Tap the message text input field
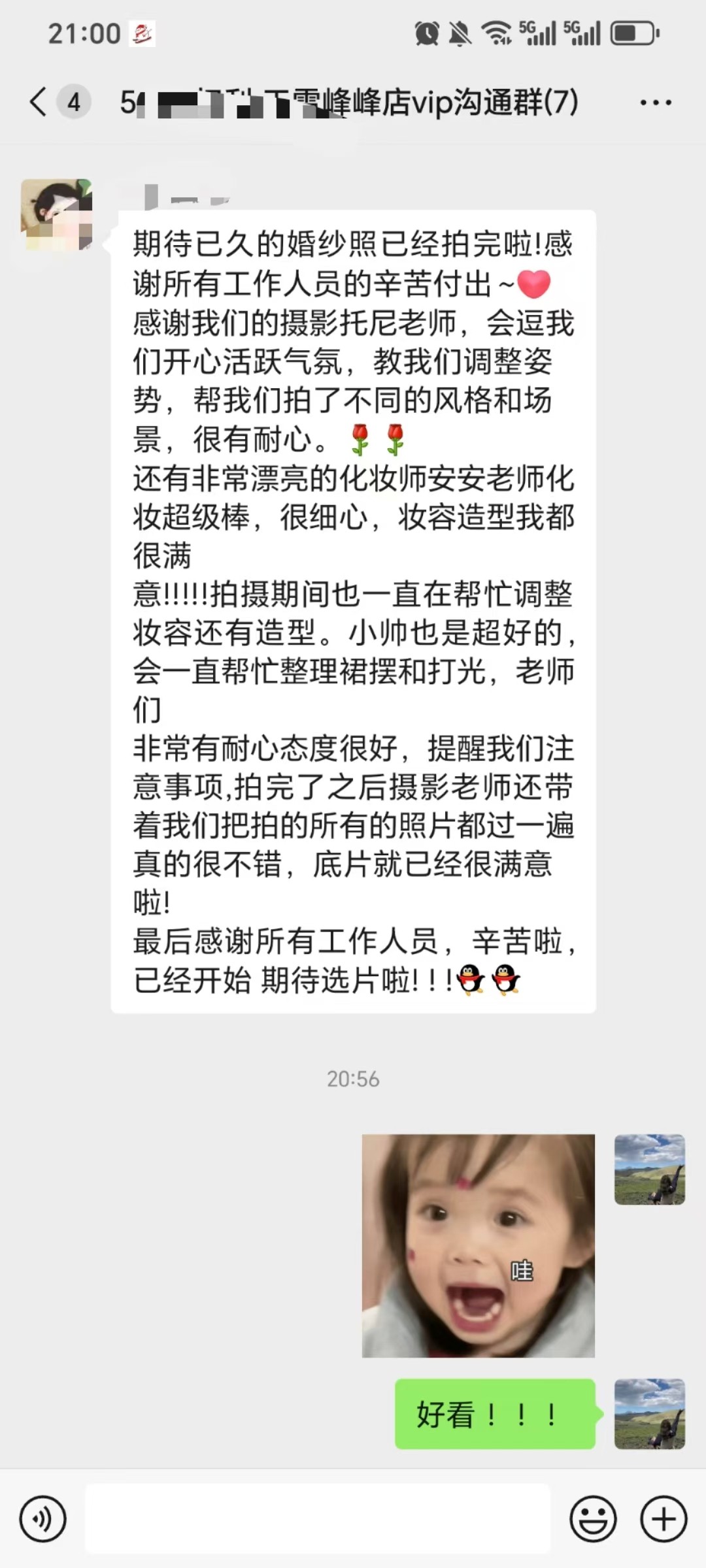The height and width of the screenshot is (1568, 706). click(x=318, y=1519)
